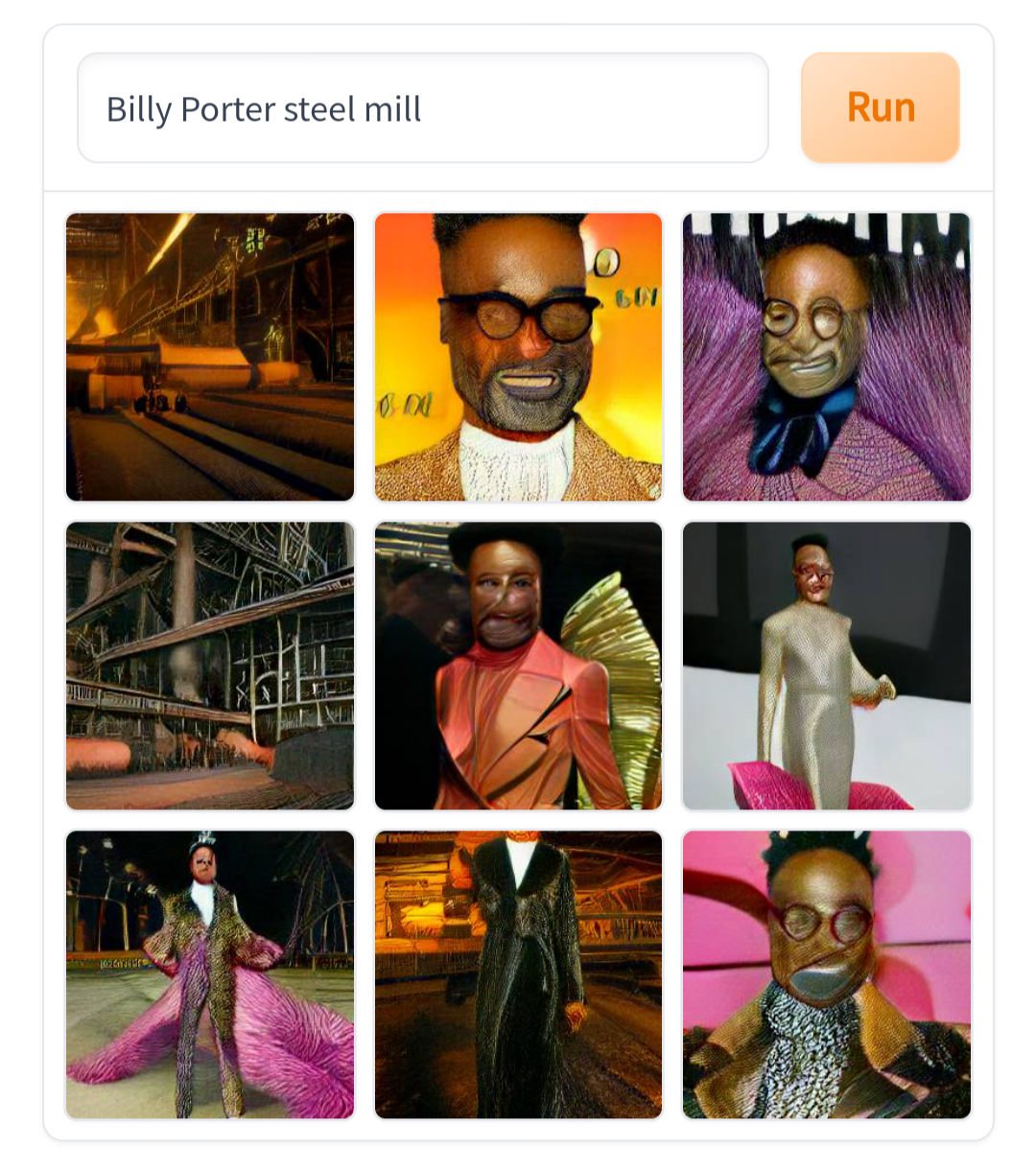Open the image with the flowing pink fur coat
Screen dimensions: 1036x1171
pyautogui.click(x=210, y=974)
